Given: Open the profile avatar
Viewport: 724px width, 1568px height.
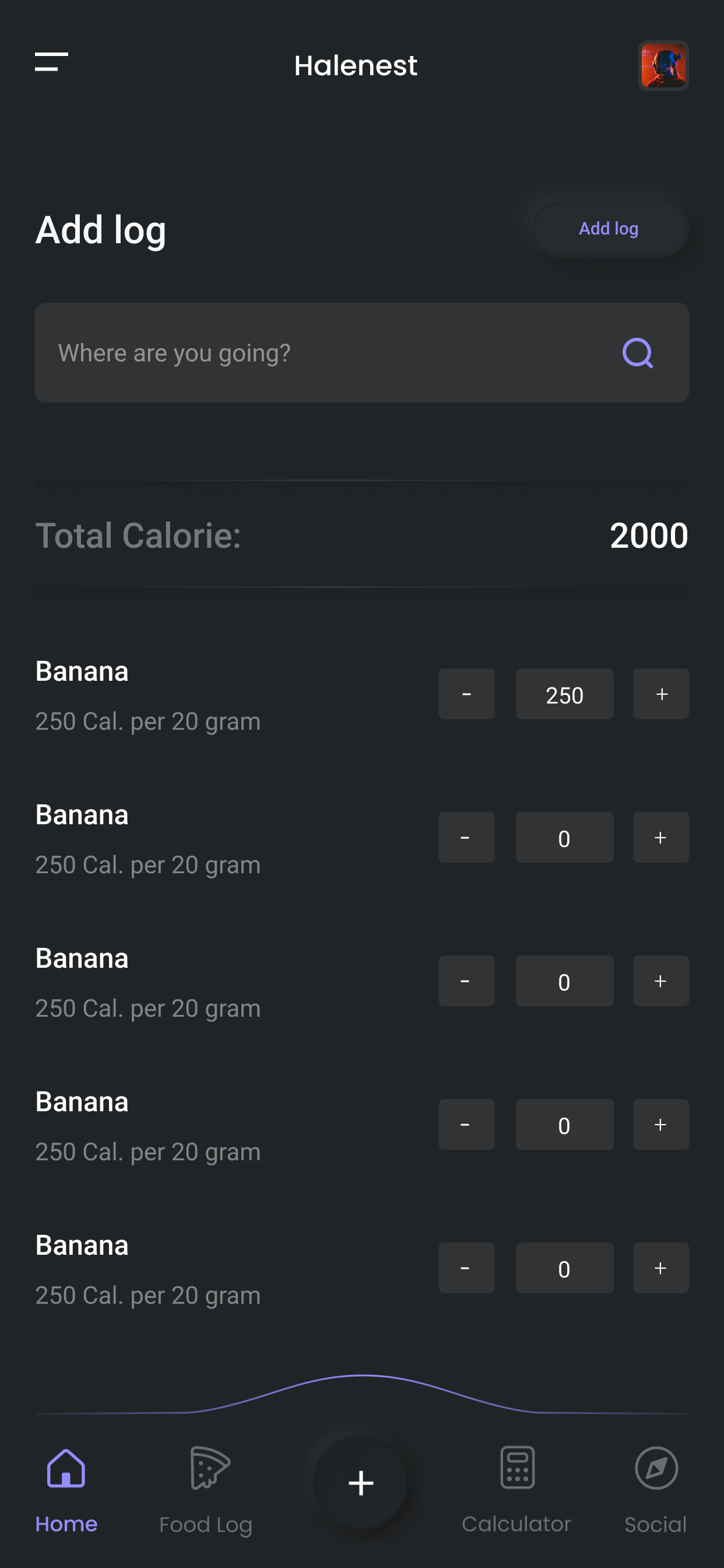Looking at the screenshot, I should 663,66.
